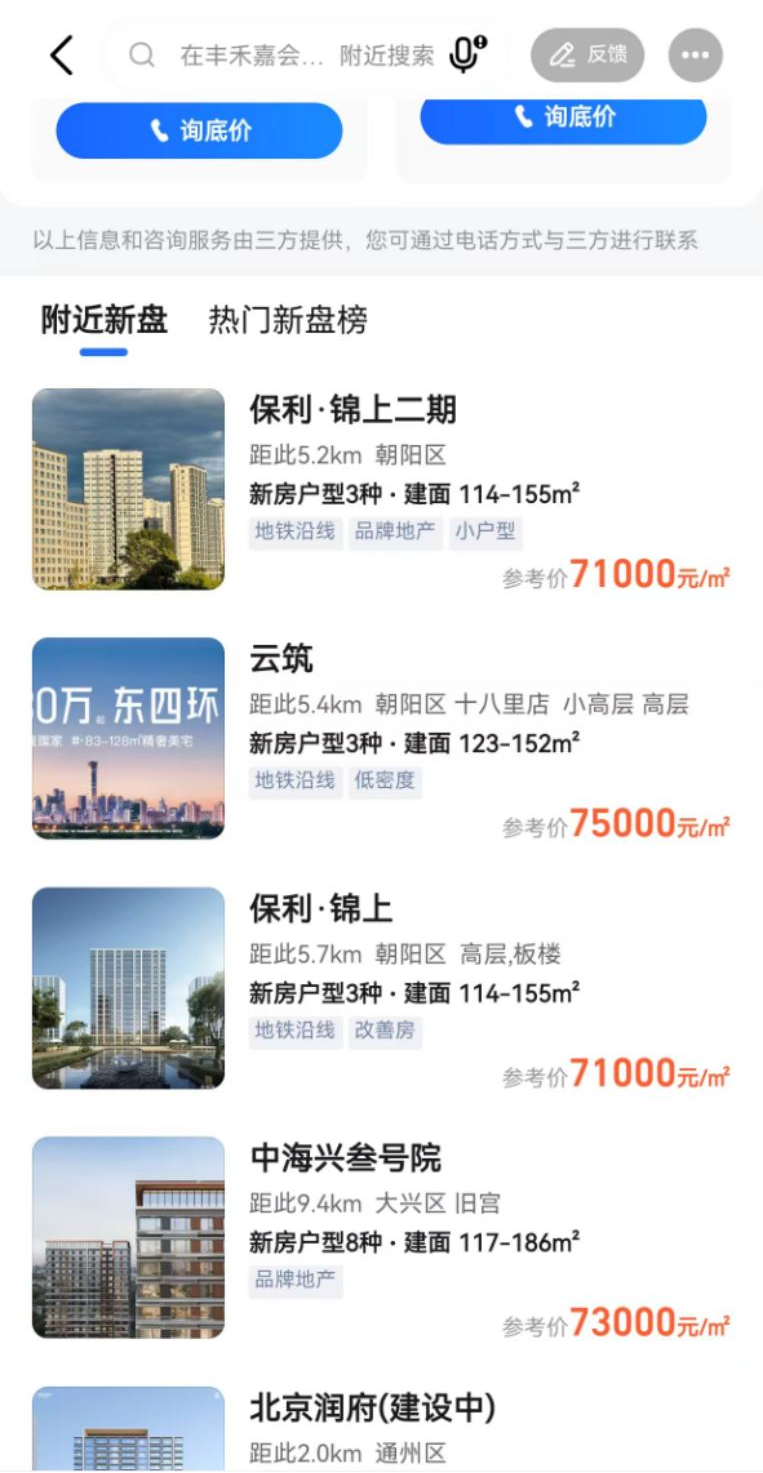Image resolution: width=763 pixels, height=1473 pixels.
Task: Open the 中海兴叁号院 listing
Action: [381, 1238]
